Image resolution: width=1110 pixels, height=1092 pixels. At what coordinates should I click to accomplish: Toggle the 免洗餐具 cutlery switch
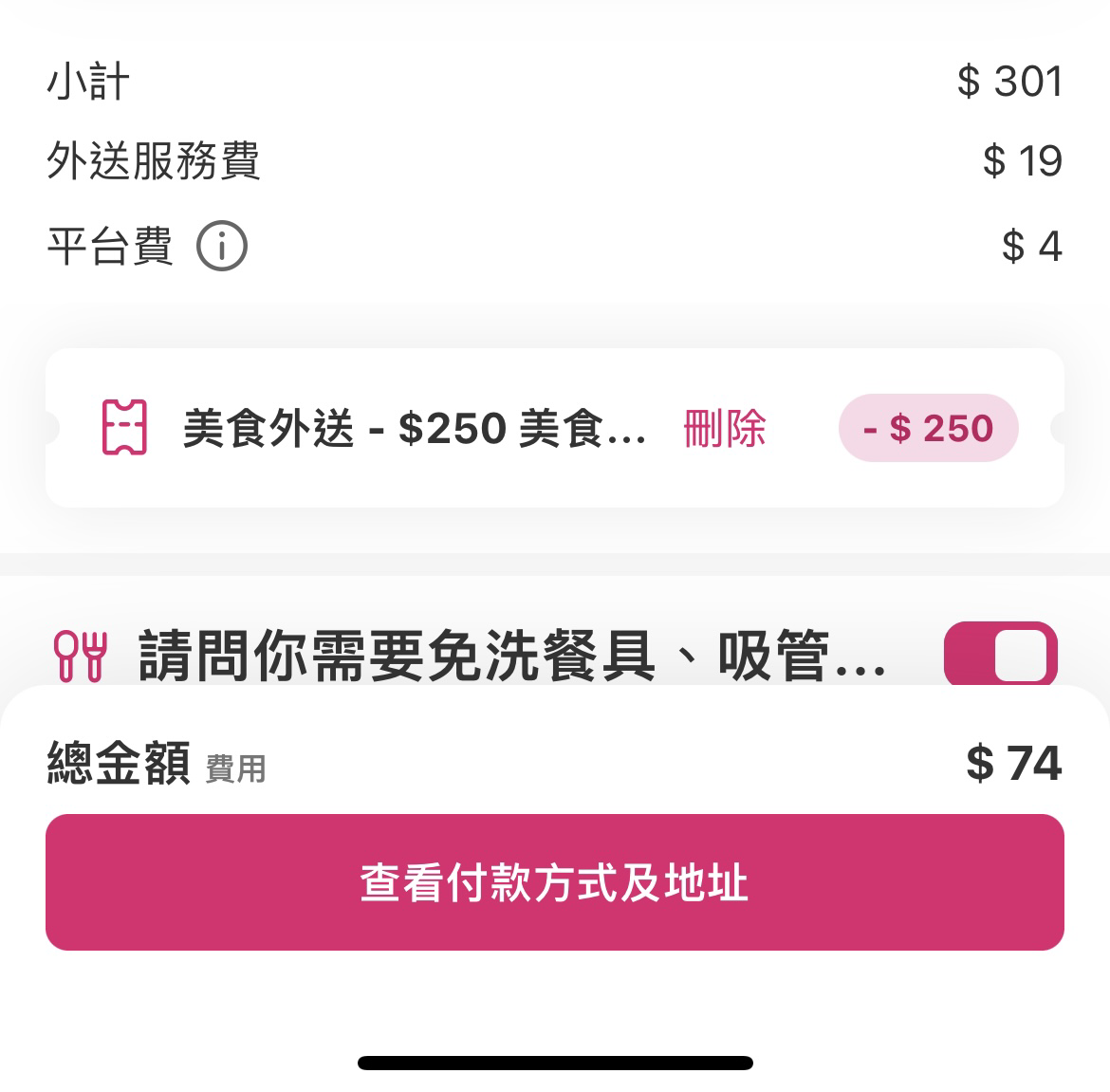(1000, 655)
